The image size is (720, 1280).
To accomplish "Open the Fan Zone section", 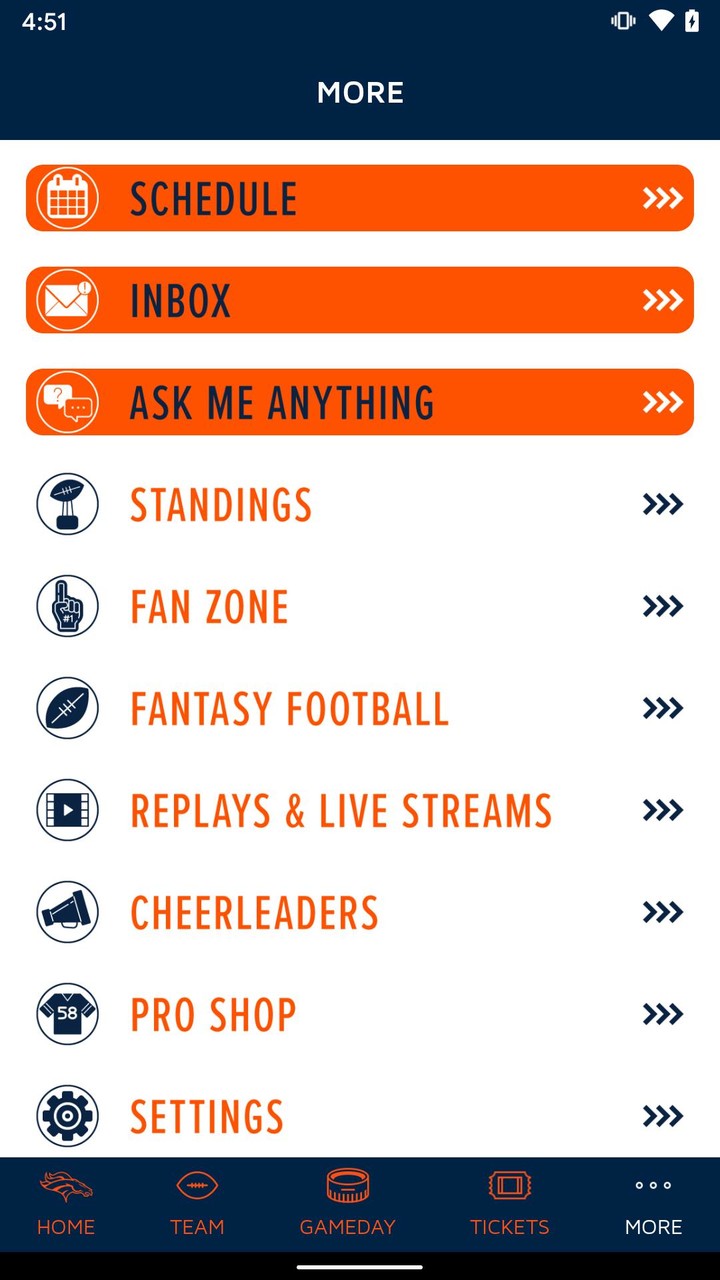I will pyautogui.click(x=209, y=606).
